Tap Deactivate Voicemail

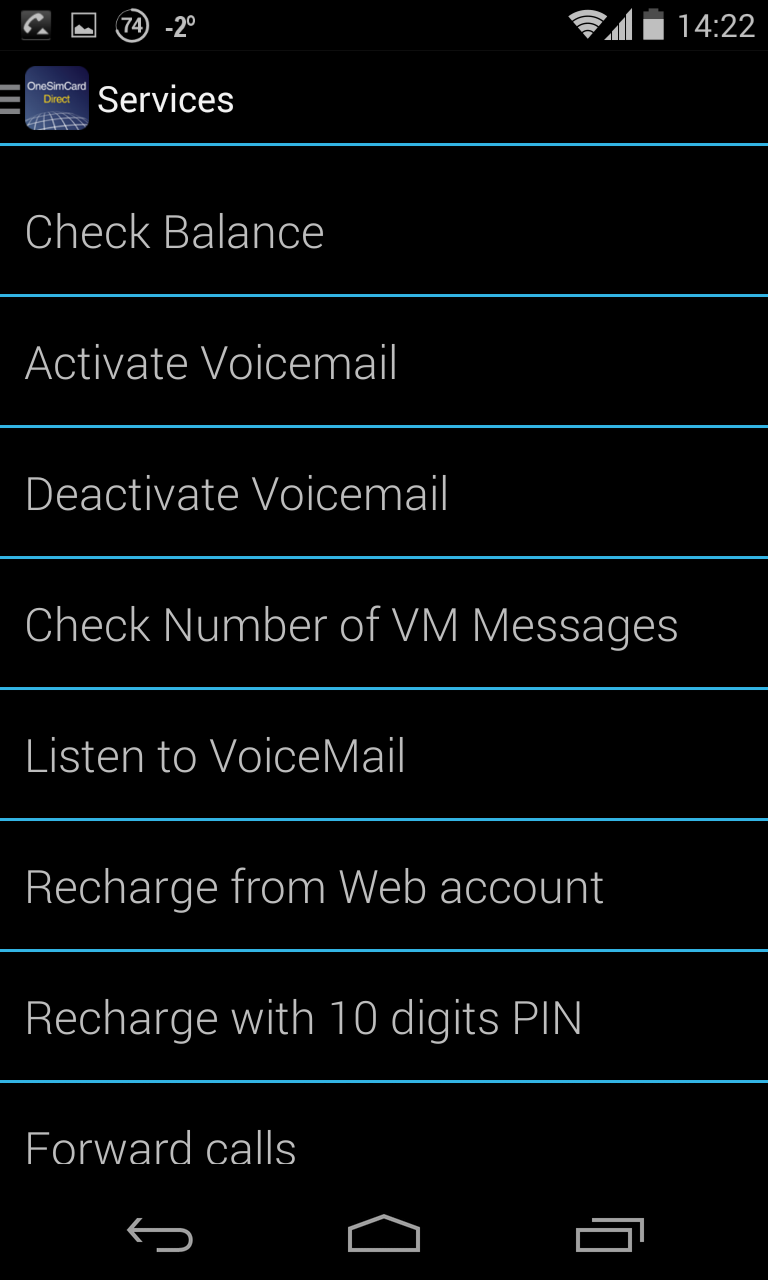[x=384, y=493]
